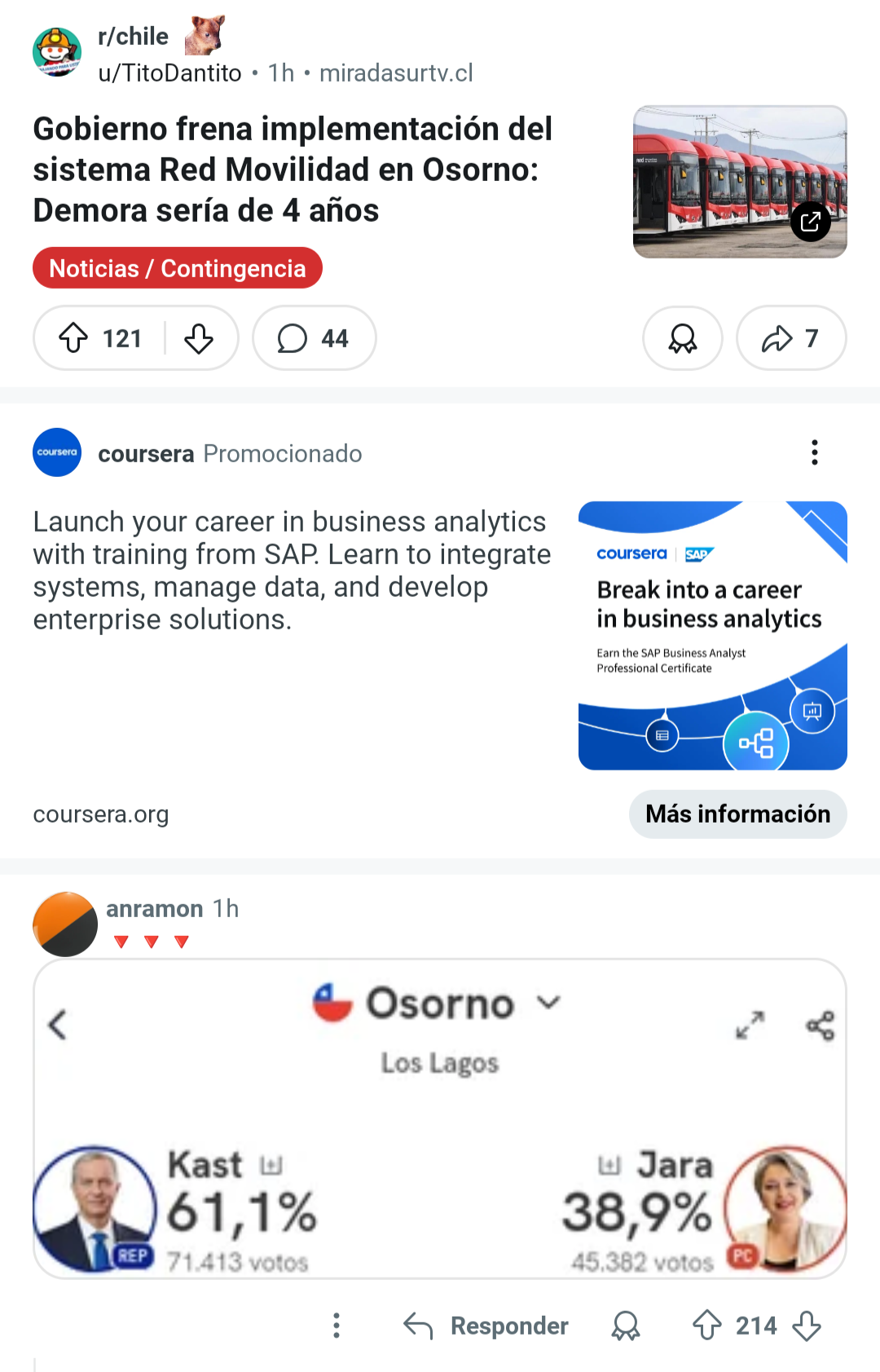880x1372 pixels.
Task: View anramon's profile
Action: click(x=154, y=908)
